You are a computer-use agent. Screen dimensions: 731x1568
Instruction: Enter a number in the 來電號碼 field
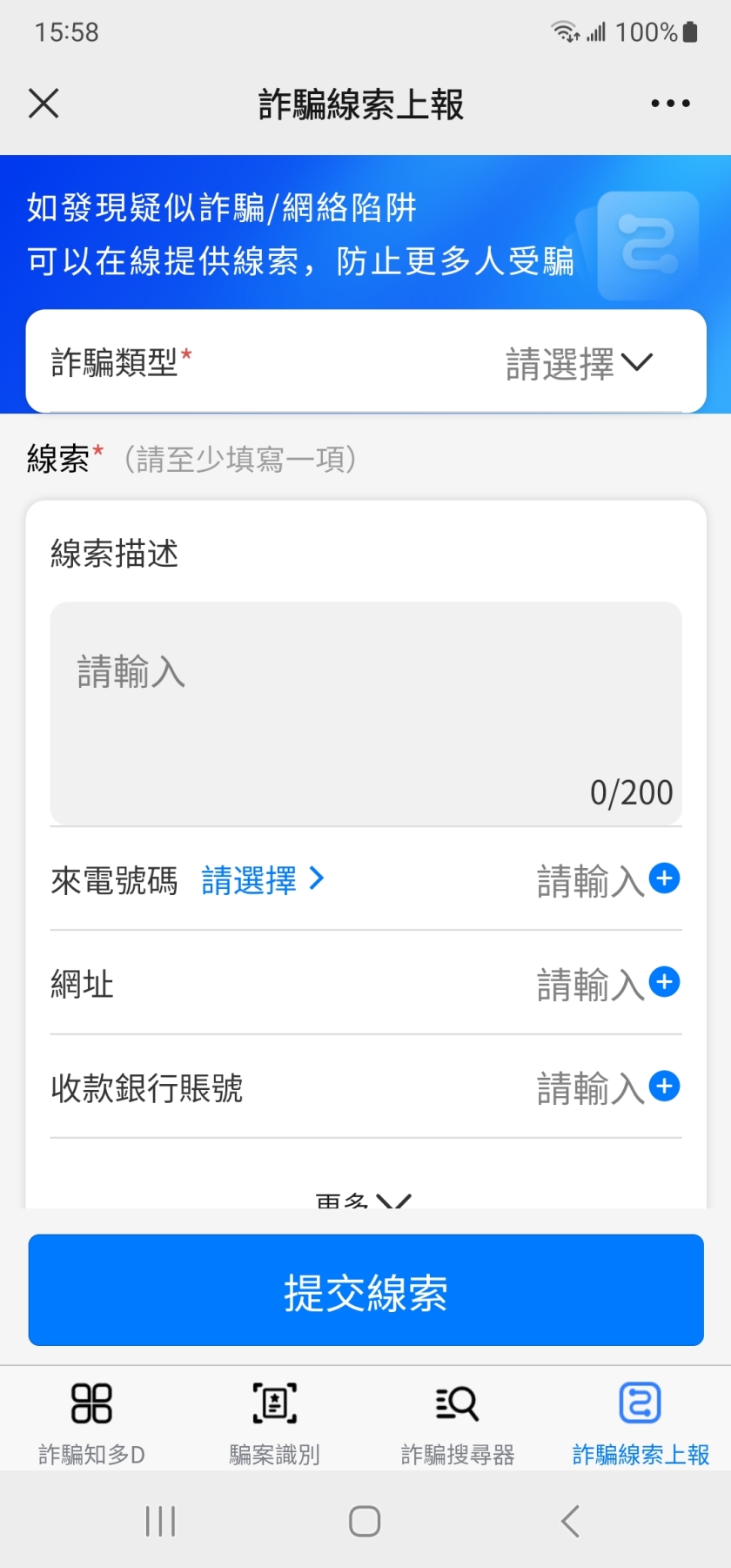point(588,881)
